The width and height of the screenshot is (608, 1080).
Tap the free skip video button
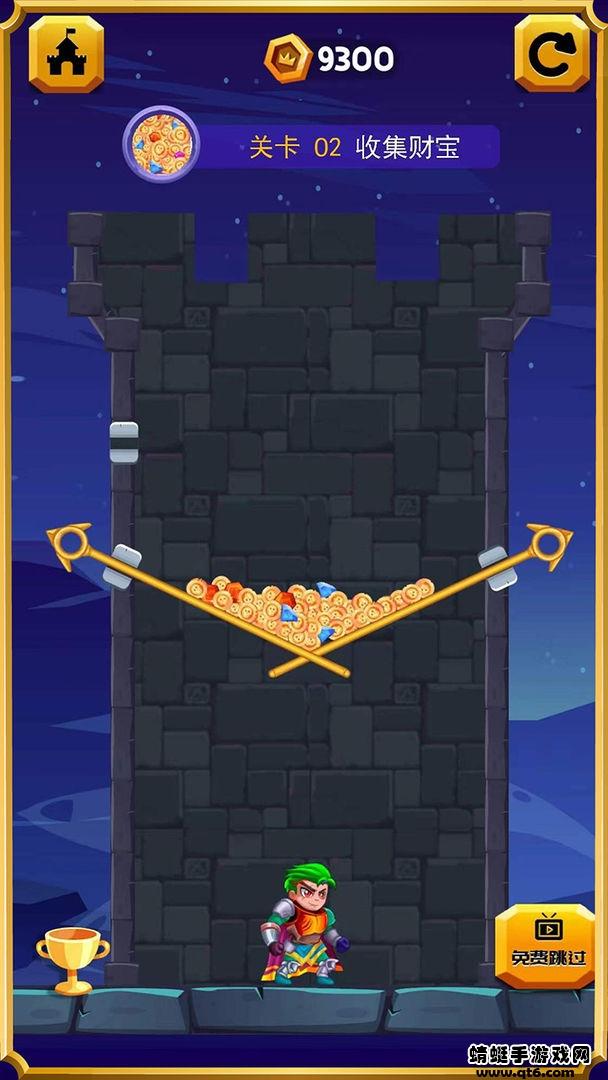pos(547,944)
